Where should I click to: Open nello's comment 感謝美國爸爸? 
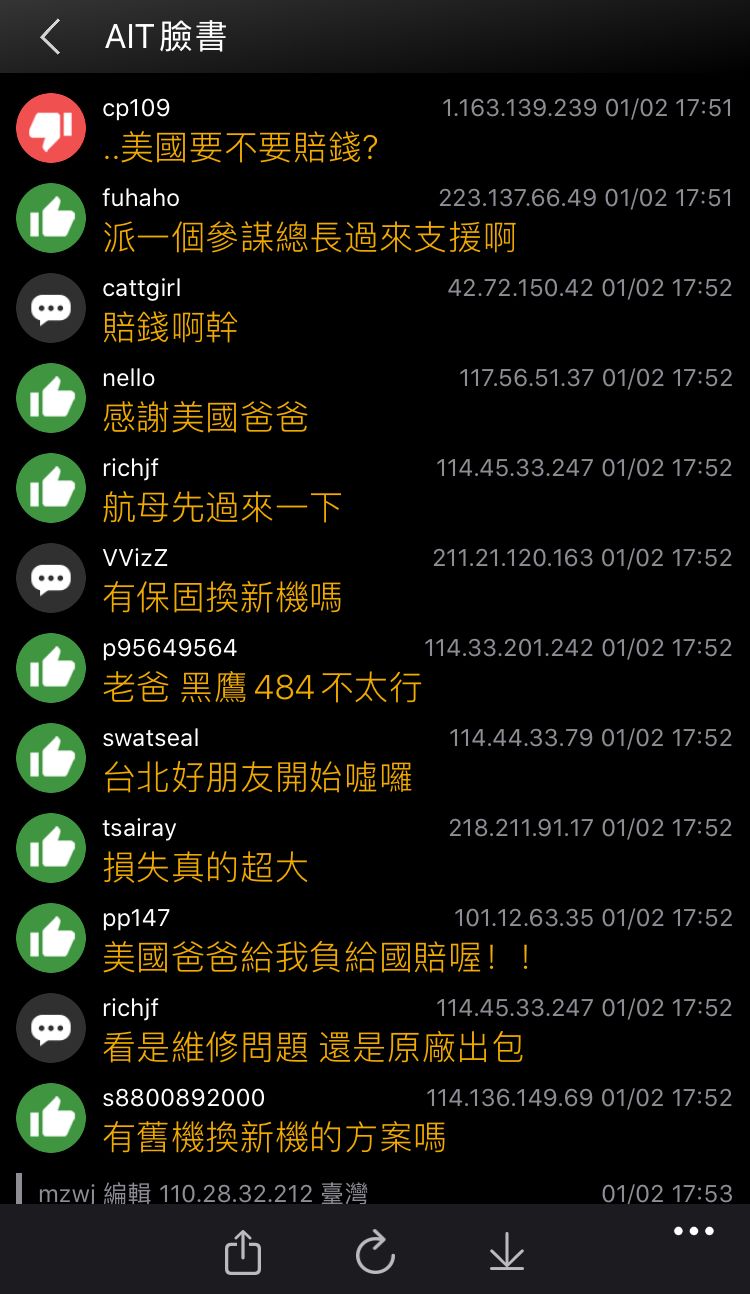click(205, 419)
